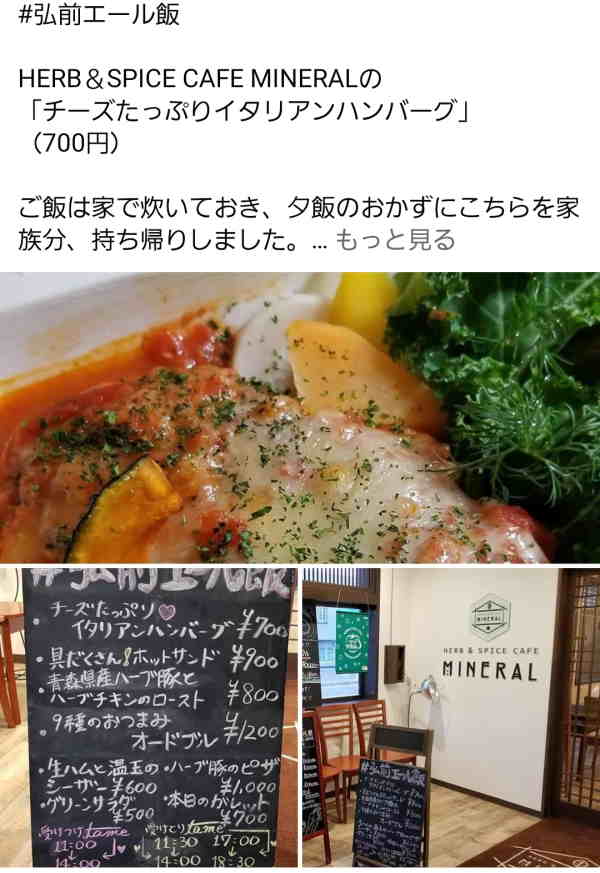Open the Italian hamburger dish photo

click(x=300, y=416)
